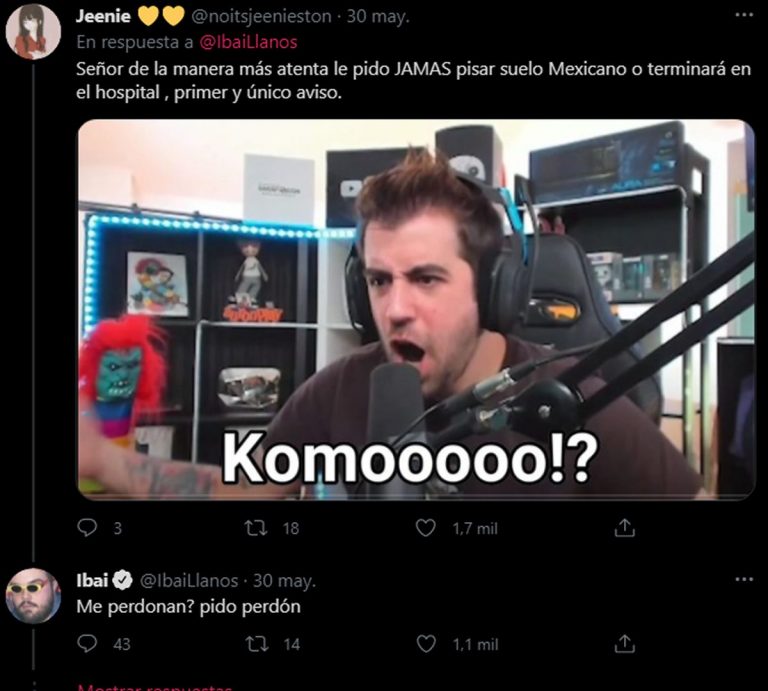Retweet Jeenie's tweet
768x691 pixels.
click(x=256, y=527)
